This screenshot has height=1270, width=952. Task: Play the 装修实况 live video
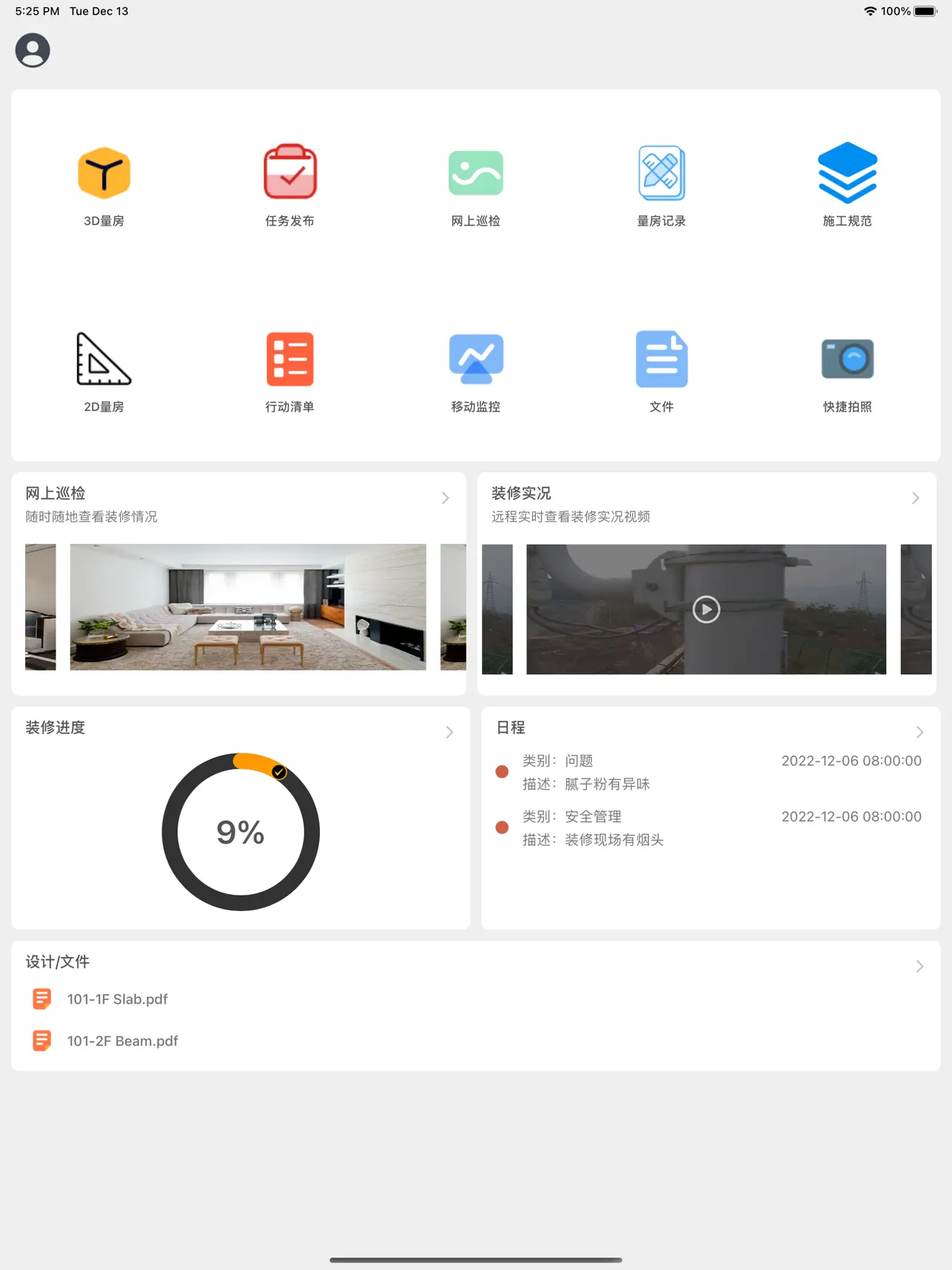(705, 609)
